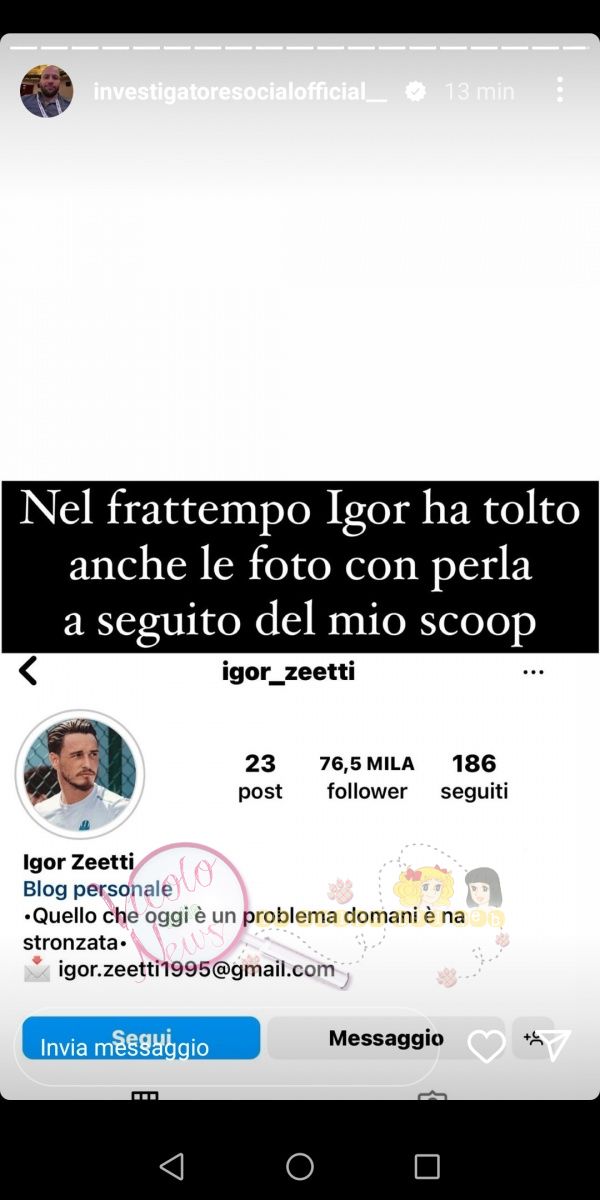Go back using the system back button

tap(172, 1166)
